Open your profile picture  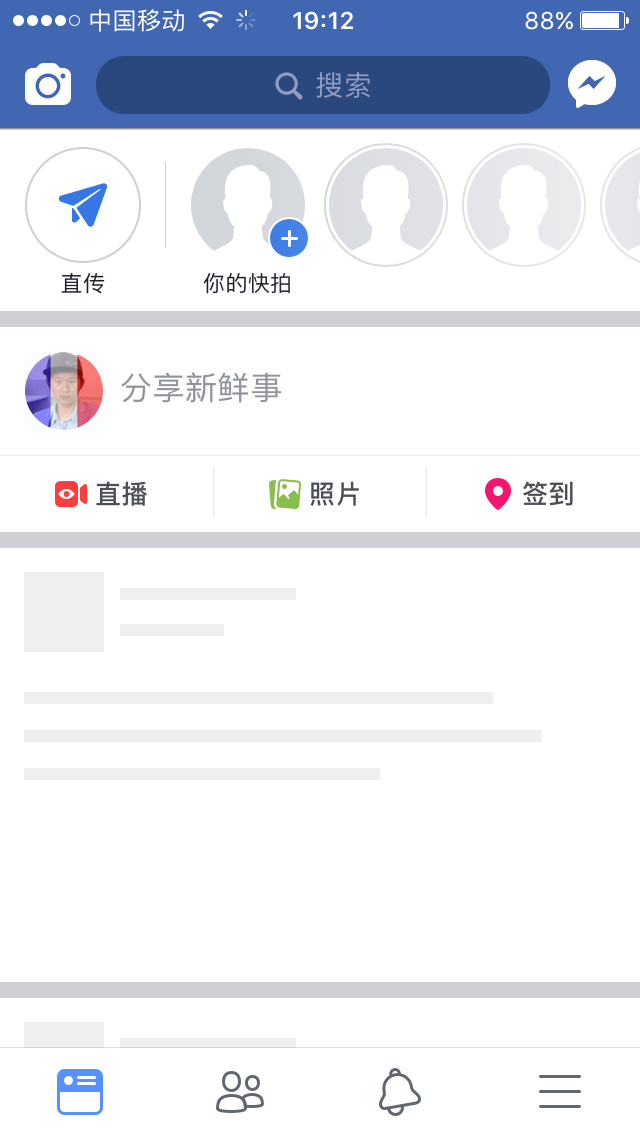(x=64, y=390)
